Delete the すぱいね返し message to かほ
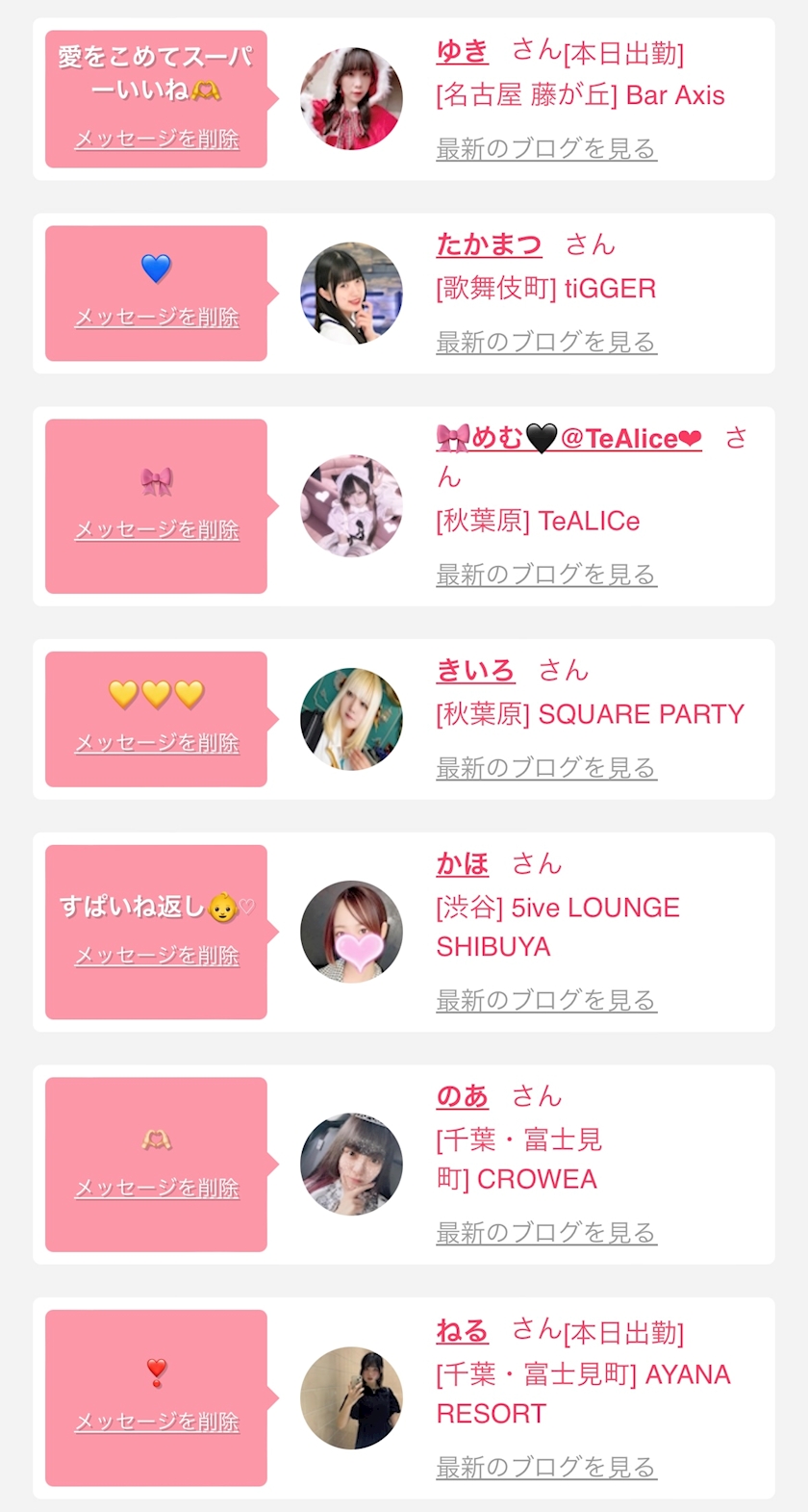Screen dimensions: 808x1512 click(x=157, y=956)
